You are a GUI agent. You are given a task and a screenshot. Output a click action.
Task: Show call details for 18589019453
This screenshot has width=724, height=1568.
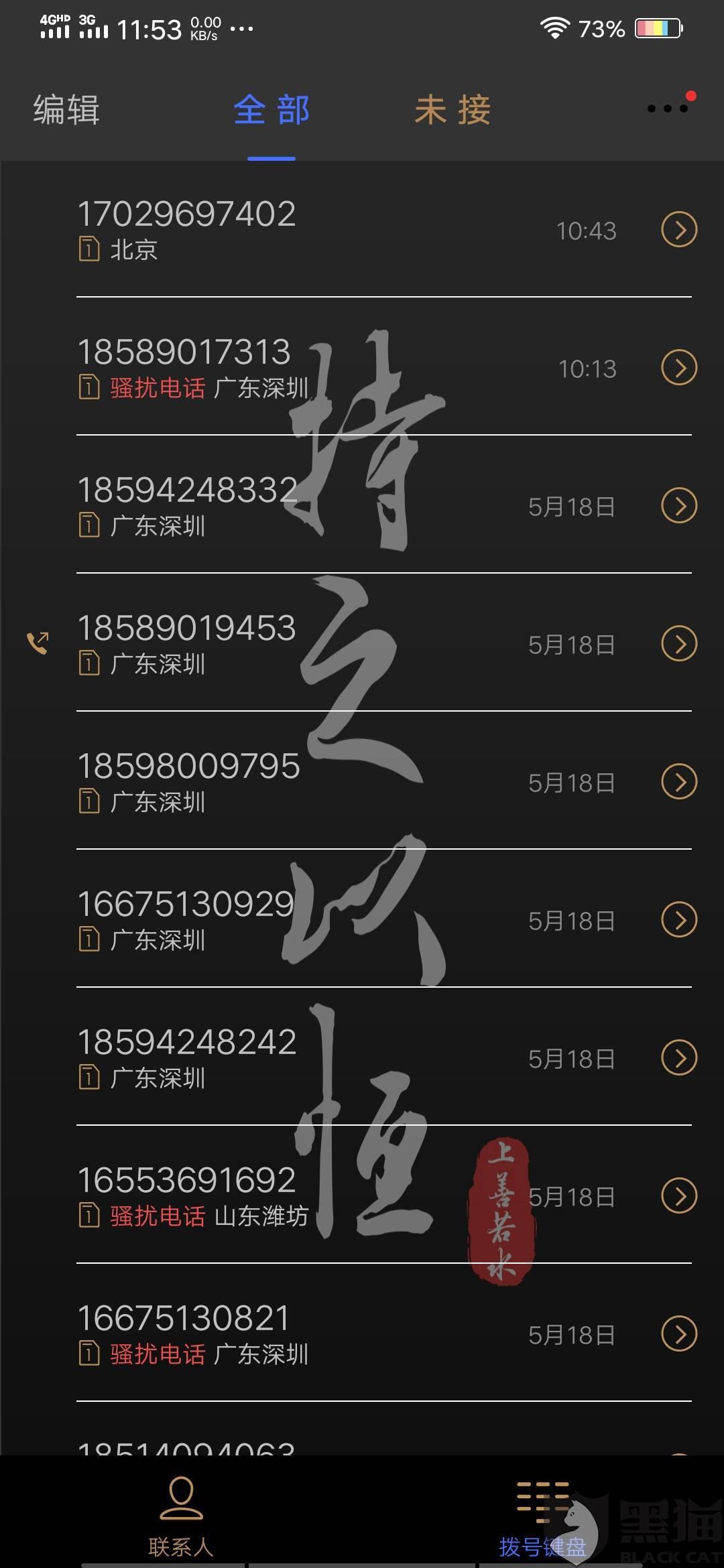point(679,644)
